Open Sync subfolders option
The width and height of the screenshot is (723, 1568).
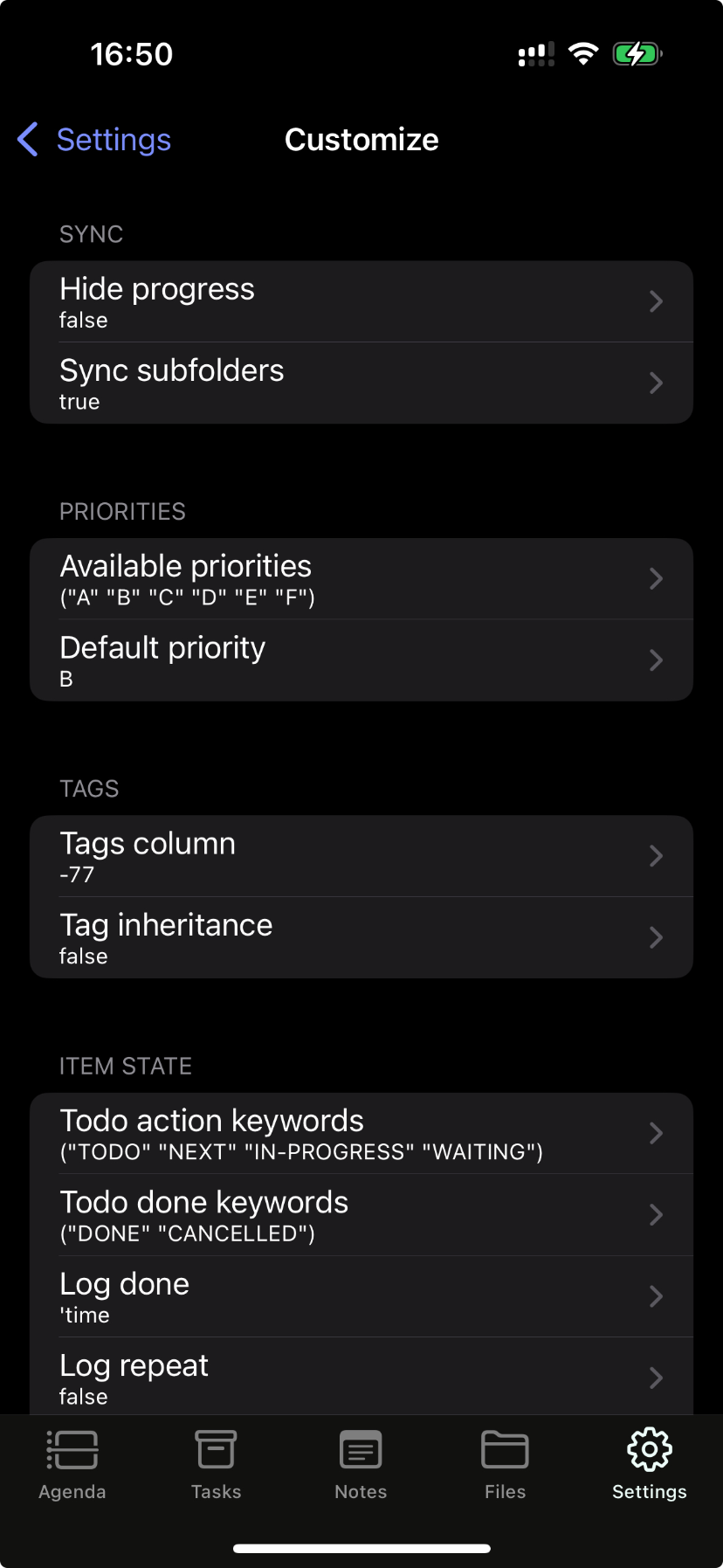click(361, 383)
